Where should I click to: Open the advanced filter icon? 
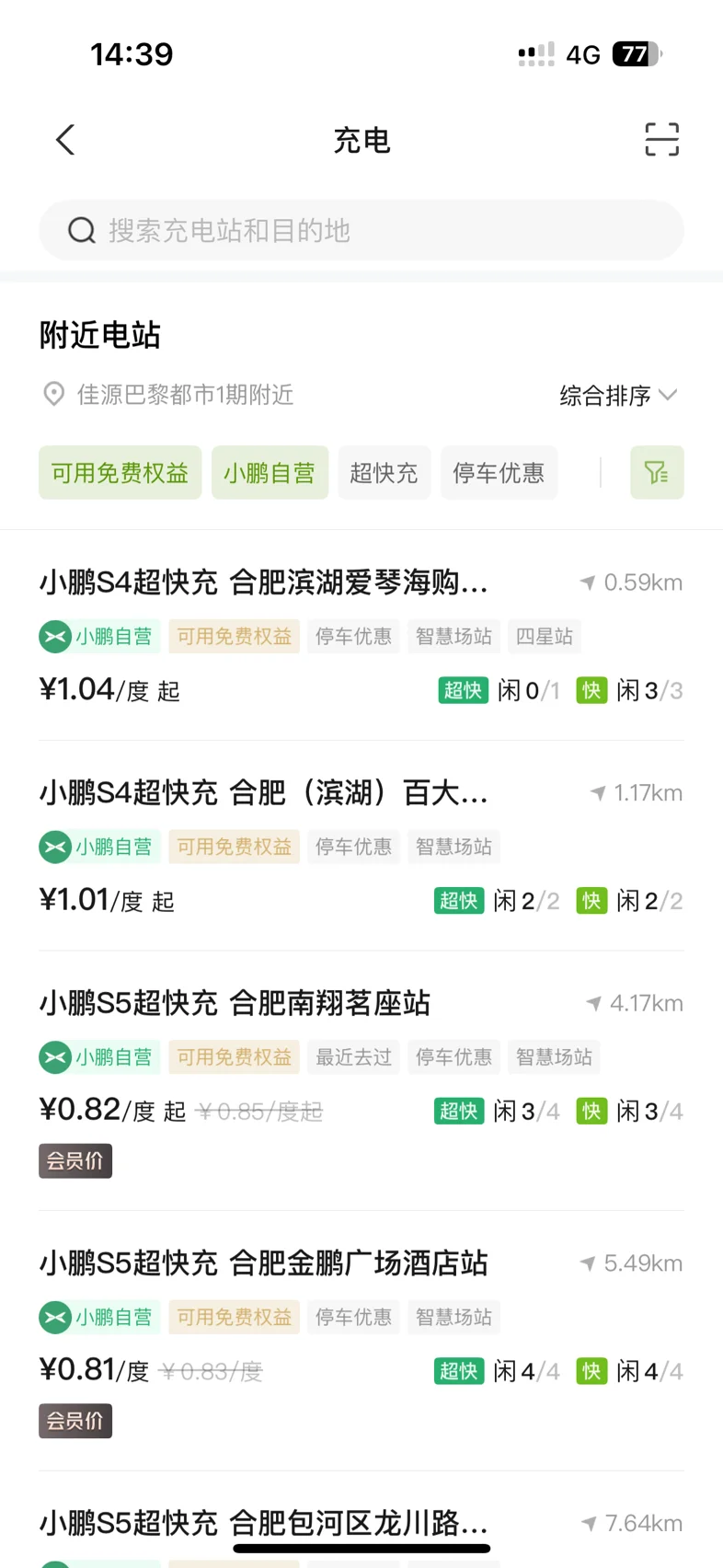click(x=657, y=473)
